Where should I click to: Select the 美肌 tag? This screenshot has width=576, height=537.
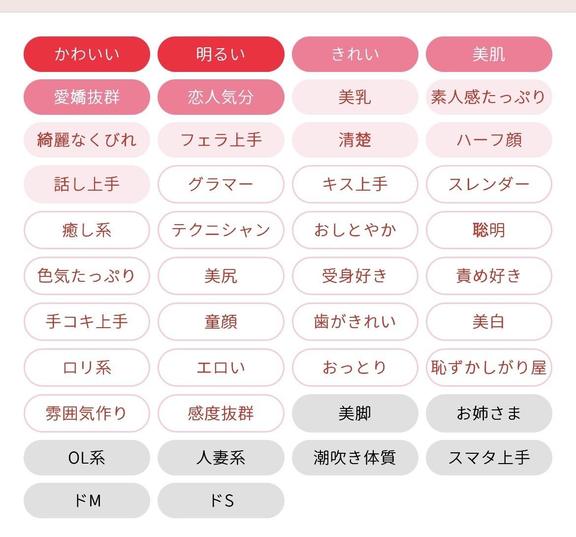tap(489, 54)
